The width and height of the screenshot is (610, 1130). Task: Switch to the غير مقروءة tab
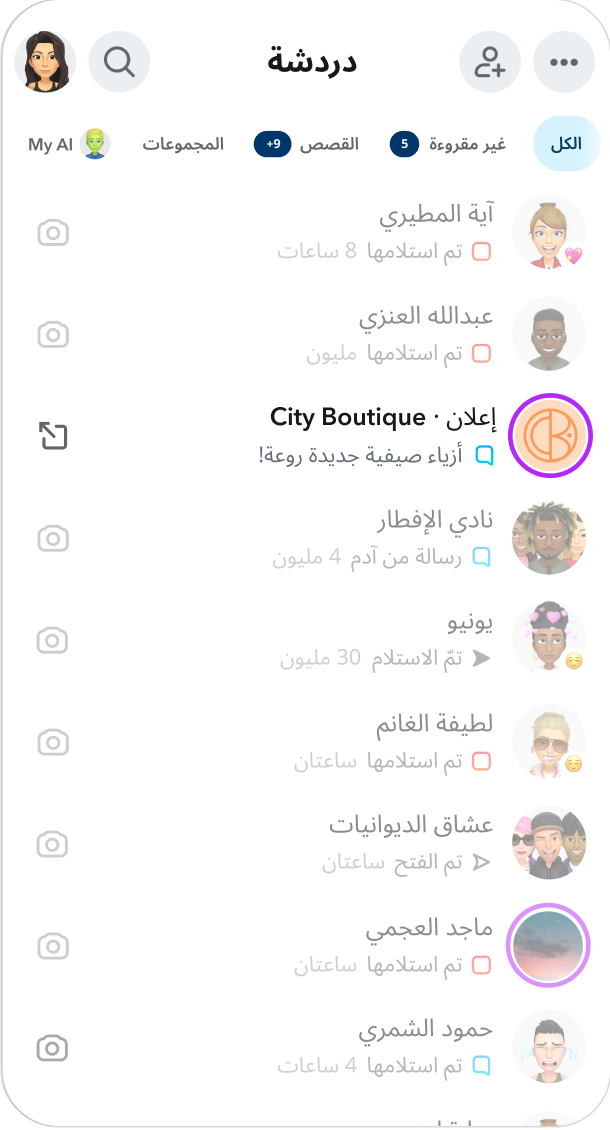448,144
